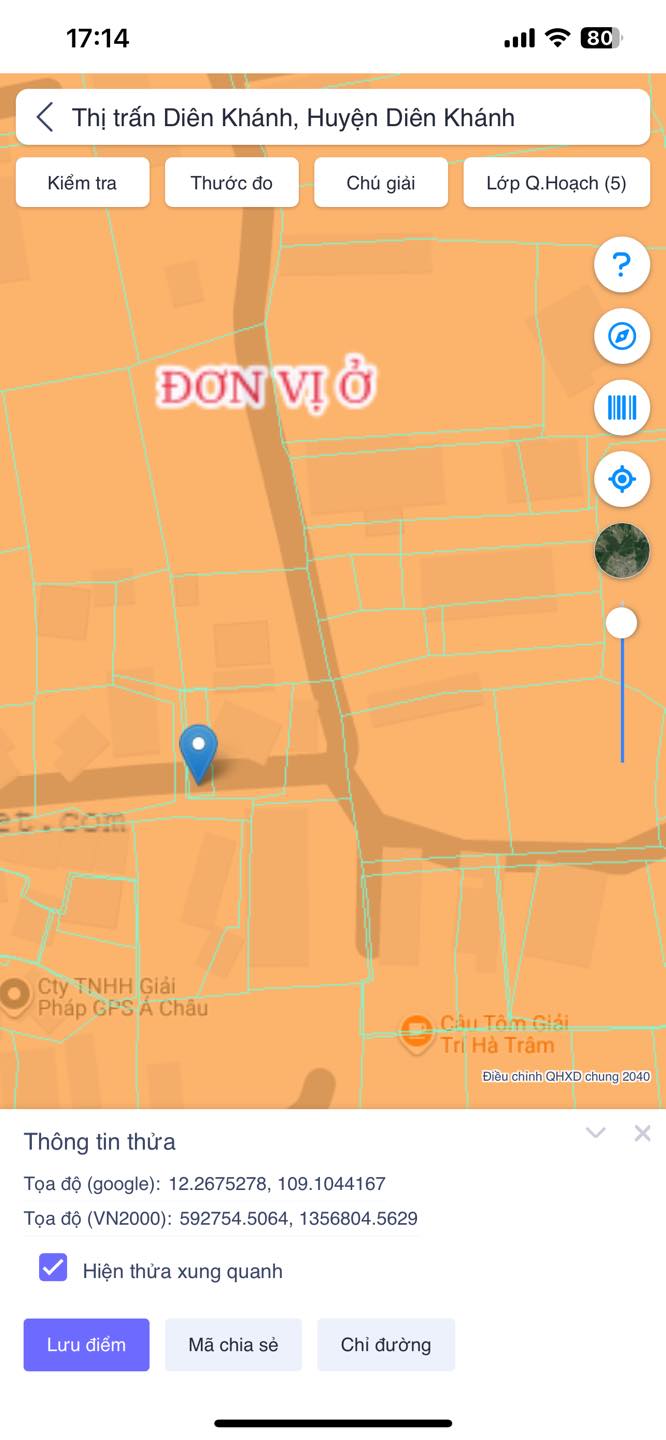Tap the compass icon
Screen dimensions: 666x1440
click(x=622, y=336)
